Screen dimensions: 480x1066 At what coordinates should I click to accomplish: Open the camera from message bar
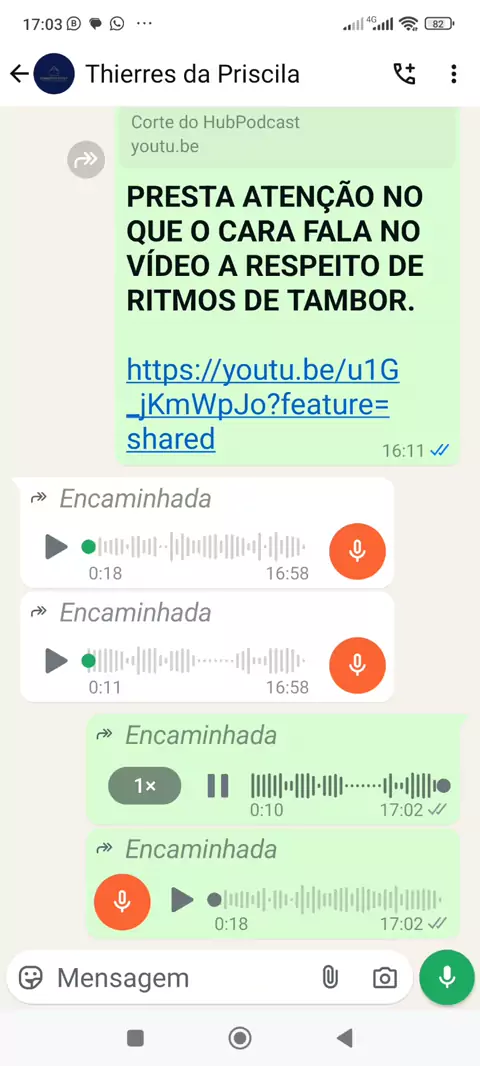click(x=384, y=978)
